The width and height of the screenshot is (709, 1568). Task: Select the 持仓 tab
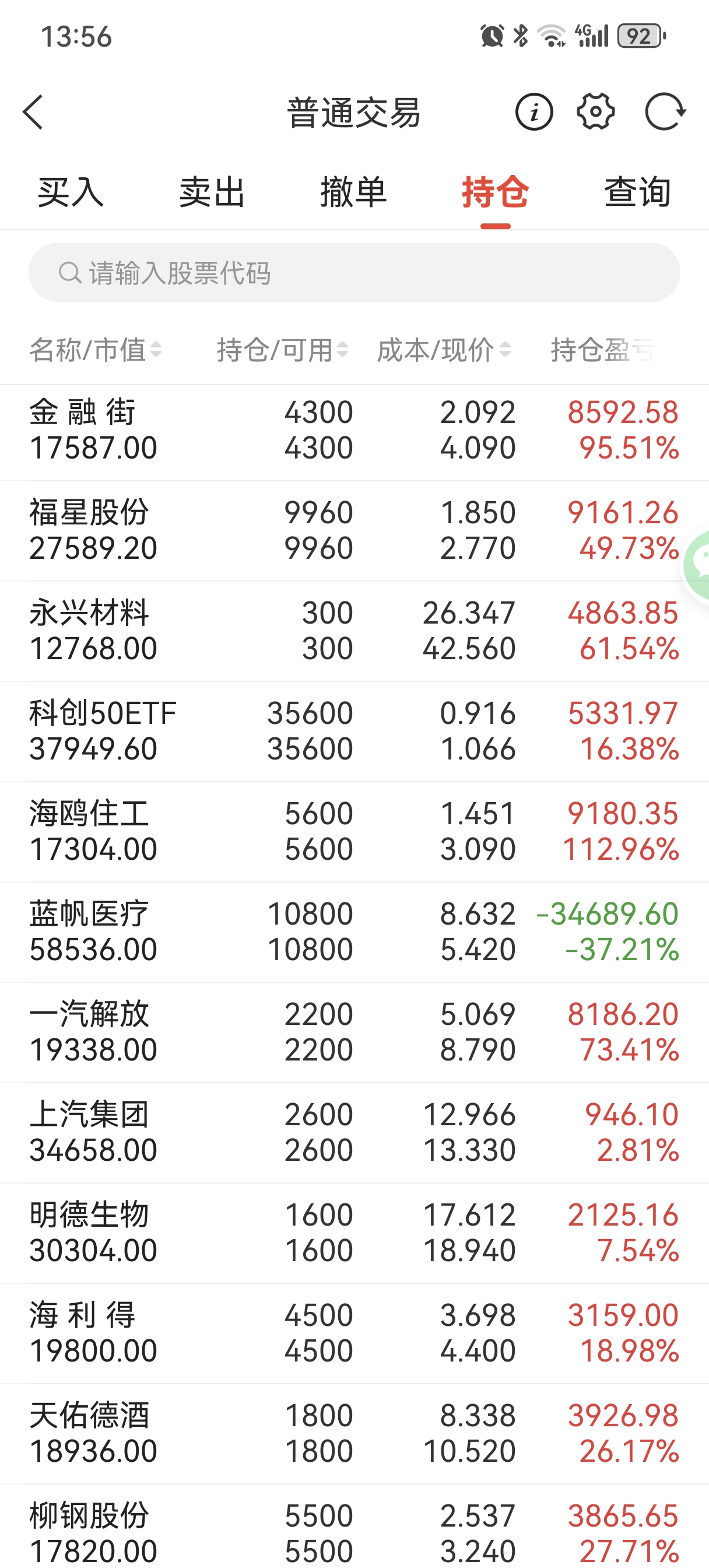click(x=495, y=192)
